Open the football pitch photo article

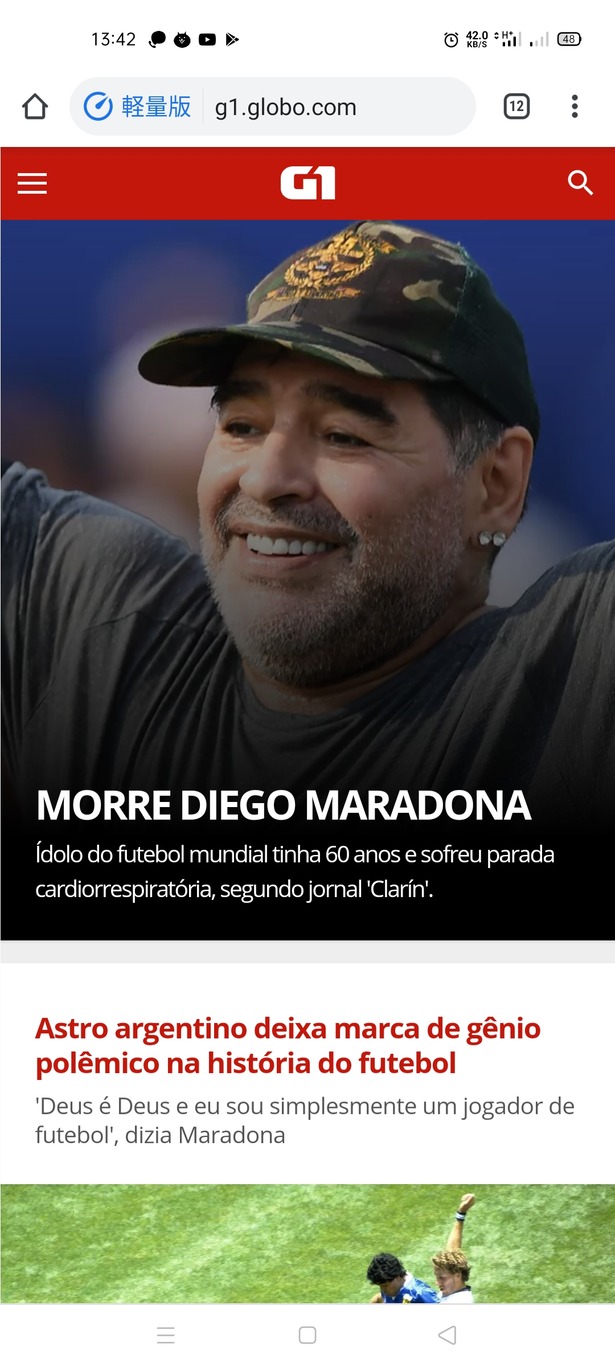pos(307,1244)
